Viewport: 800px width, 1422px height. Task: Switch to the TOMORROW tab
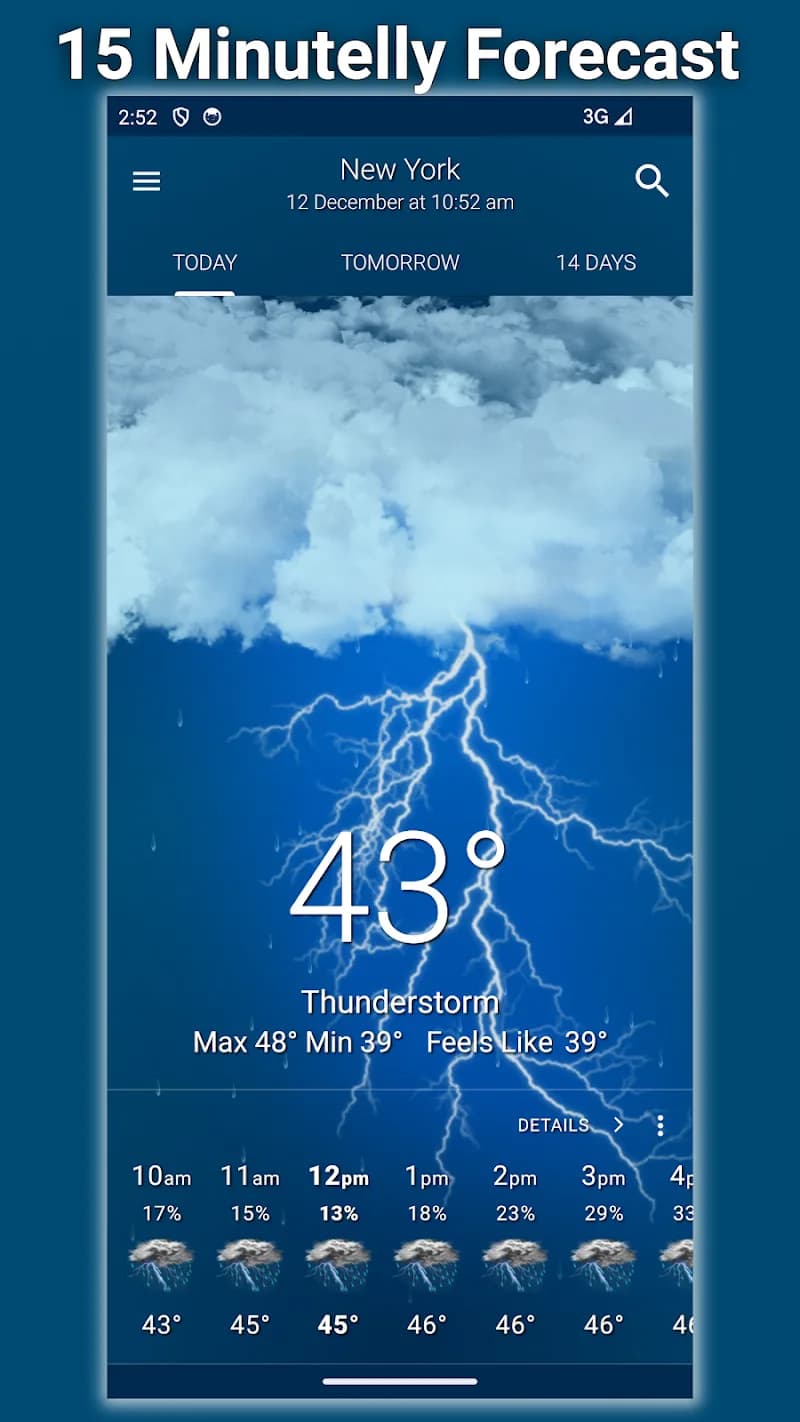[x=399, y=262]
